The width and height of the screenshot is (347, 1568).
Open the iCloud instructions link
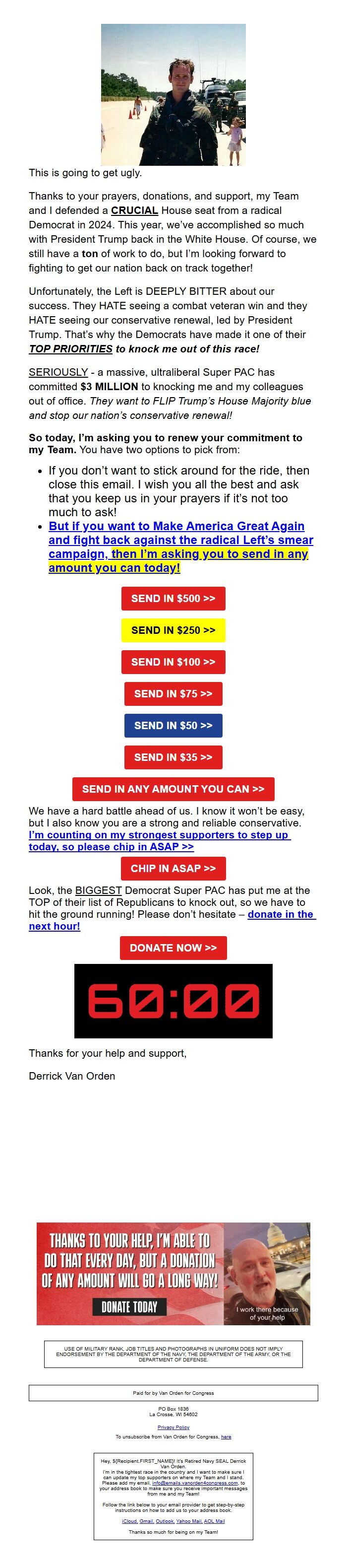point(129,1520)
